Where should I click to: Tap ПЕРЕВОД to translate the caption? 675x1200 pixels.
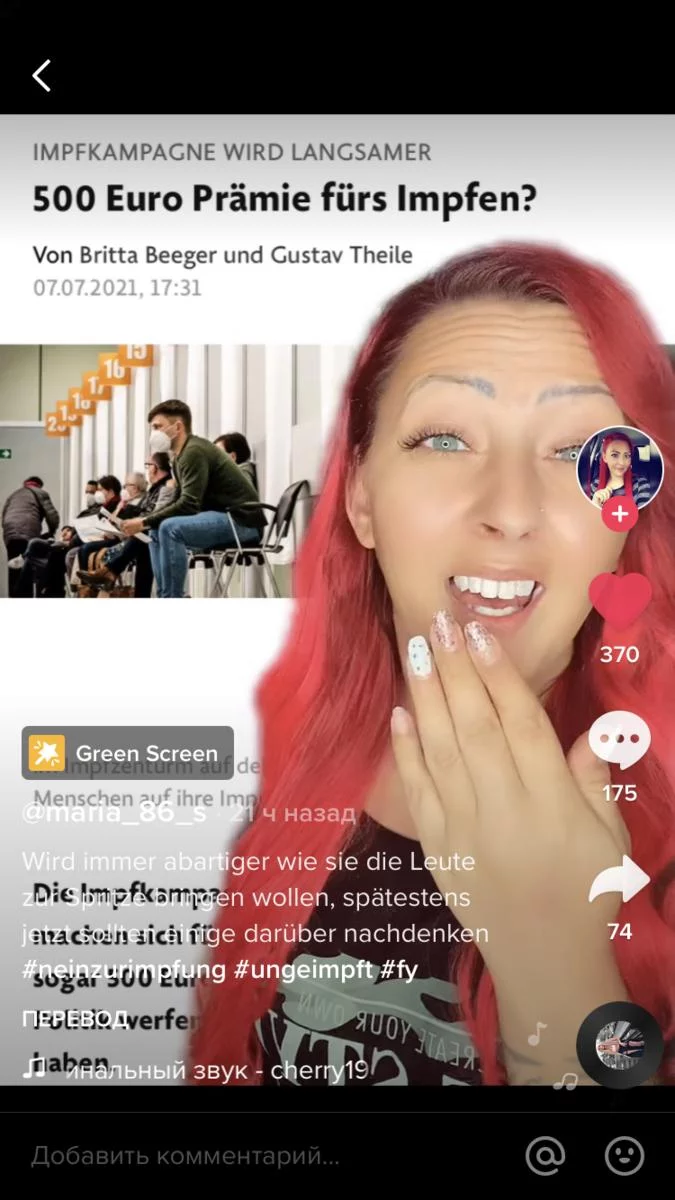pyautogui.click(x=75, y=1019)
